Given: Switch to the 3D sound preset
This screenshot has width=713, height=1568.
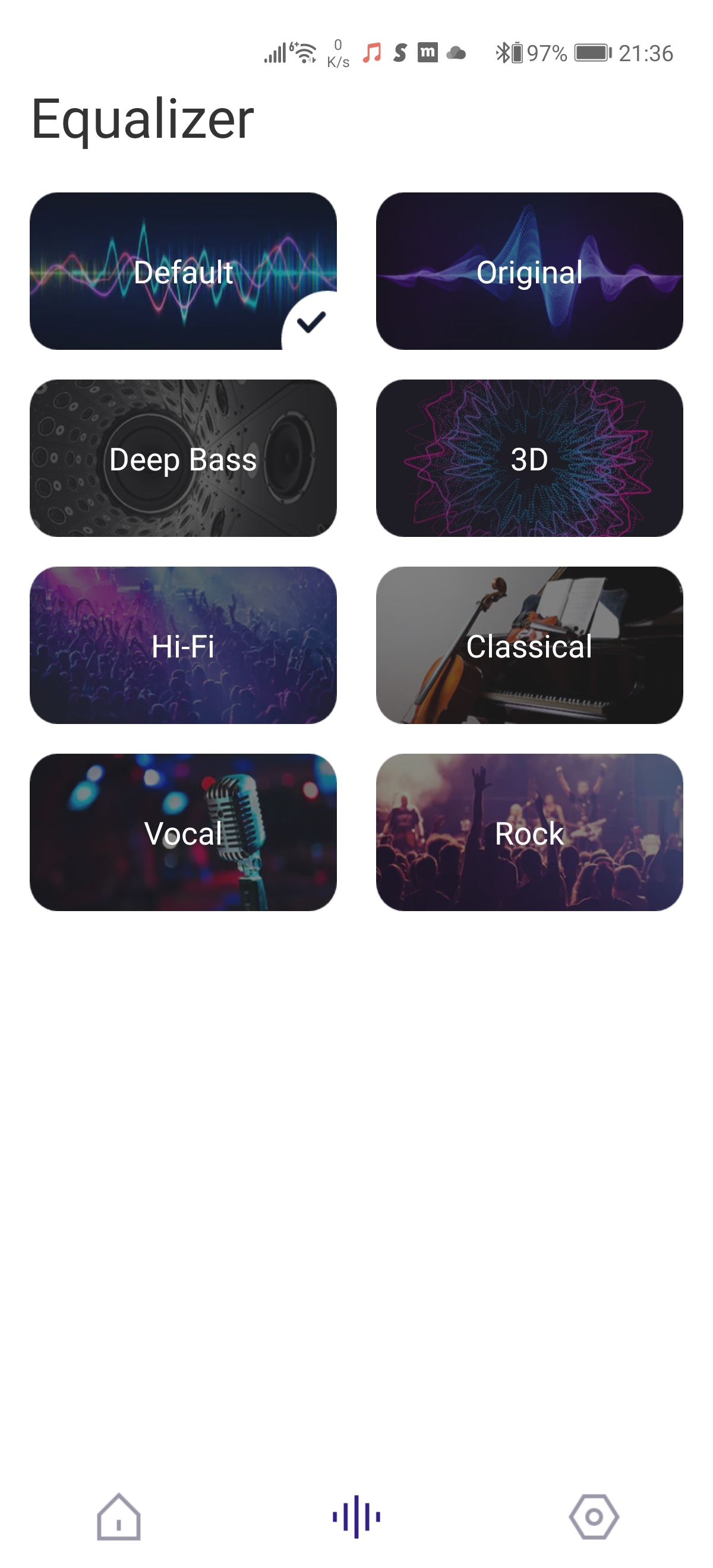Looking at the screenshot, I should click(529, 459).
